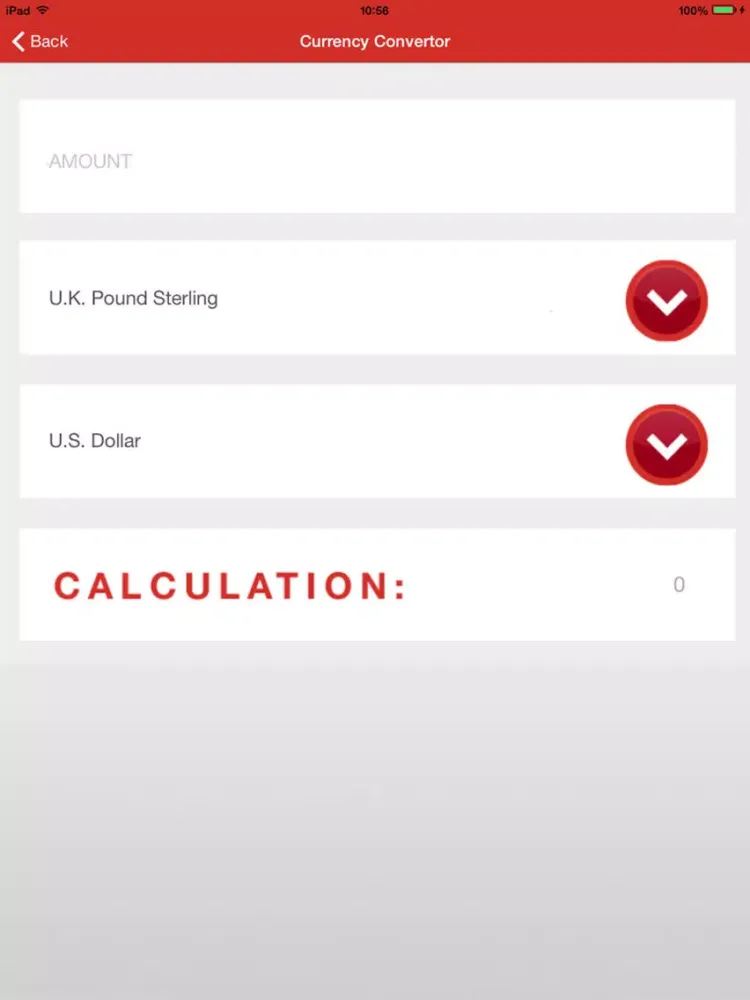The height and width of the screenshot is (1000, 750).
Task: Tap the AMOUNT input field
Action: pyautogui.click(x=376, y=160)
